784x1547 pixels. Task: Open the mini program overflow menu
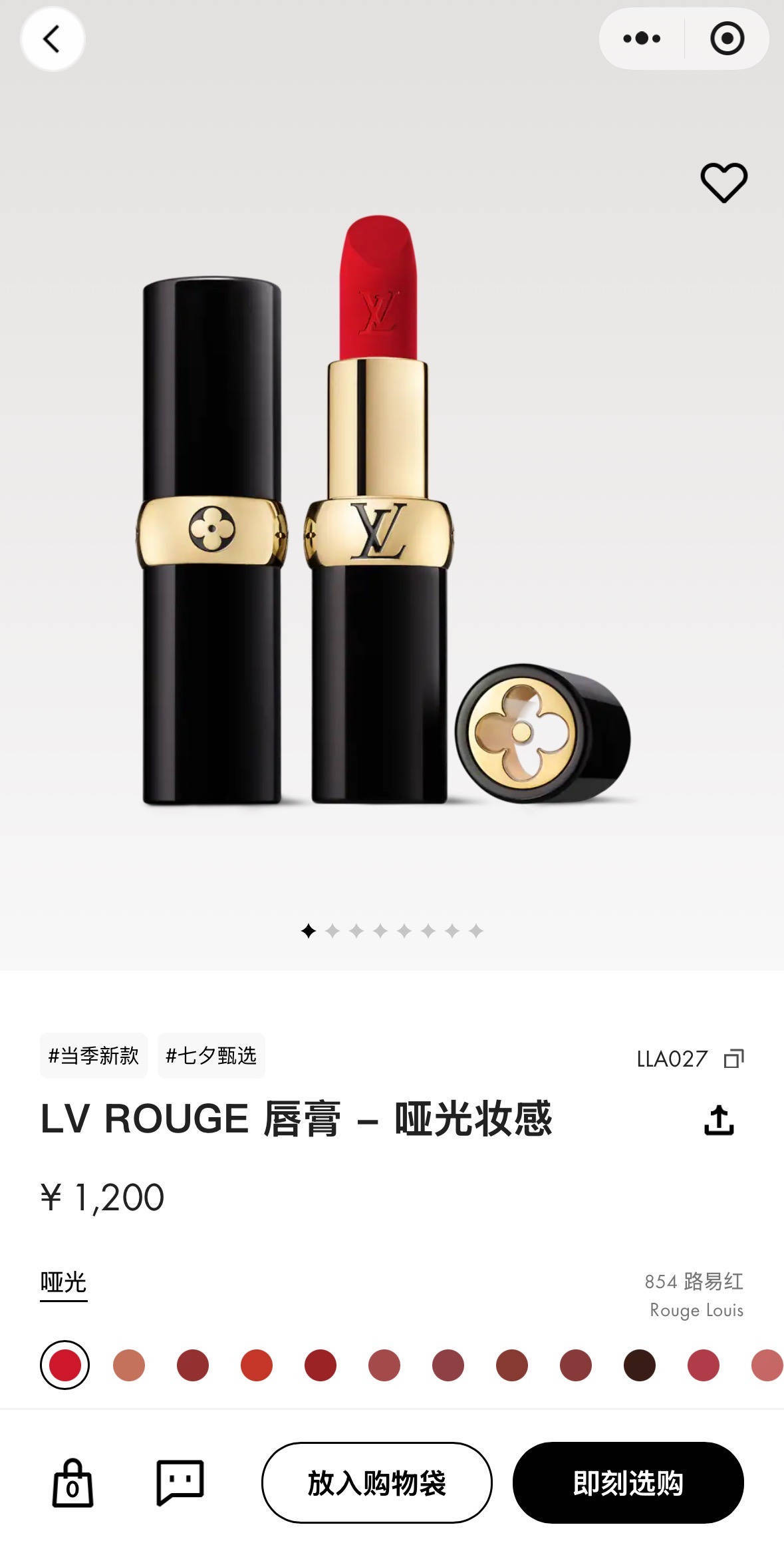pyautogui.click(x=642, y=39)
